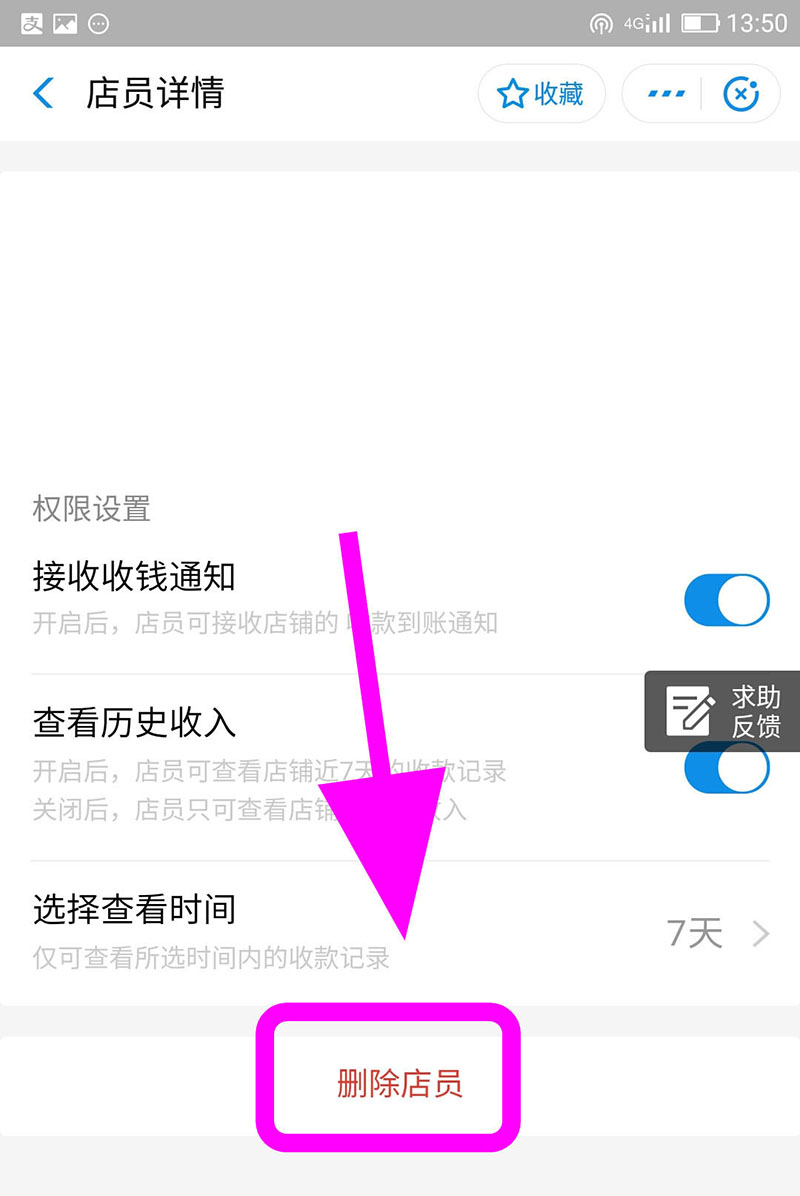The width and height of the screenshot is (800, 1196).
Task: Tap the 收藏 star button
Action: [x=541, y=95]
